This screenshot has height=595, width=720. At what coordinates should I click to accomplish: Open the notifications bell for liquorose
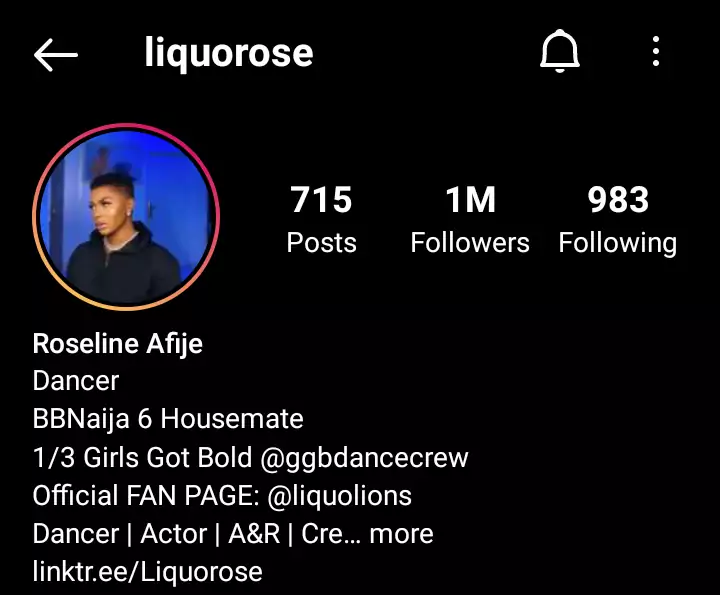(x=560, y=52)
